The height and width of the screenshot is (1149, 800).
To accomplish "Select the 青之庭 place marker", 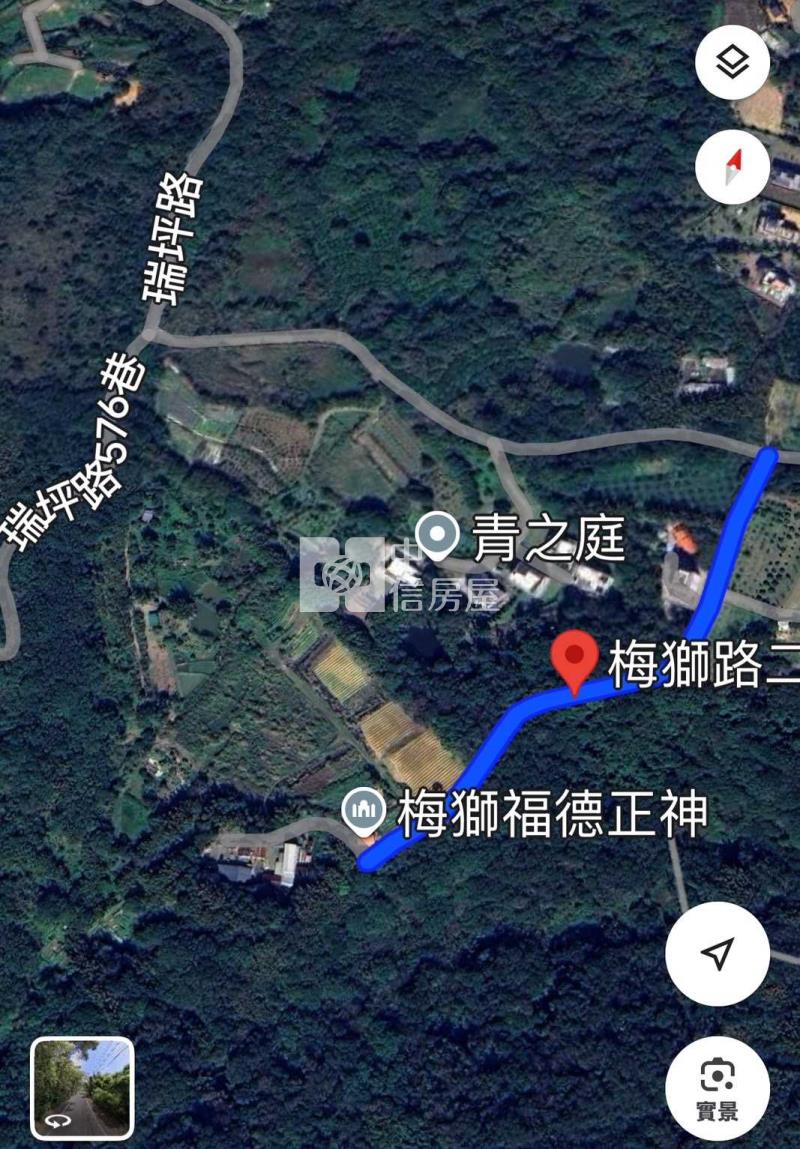I will (x=437, y=536).
